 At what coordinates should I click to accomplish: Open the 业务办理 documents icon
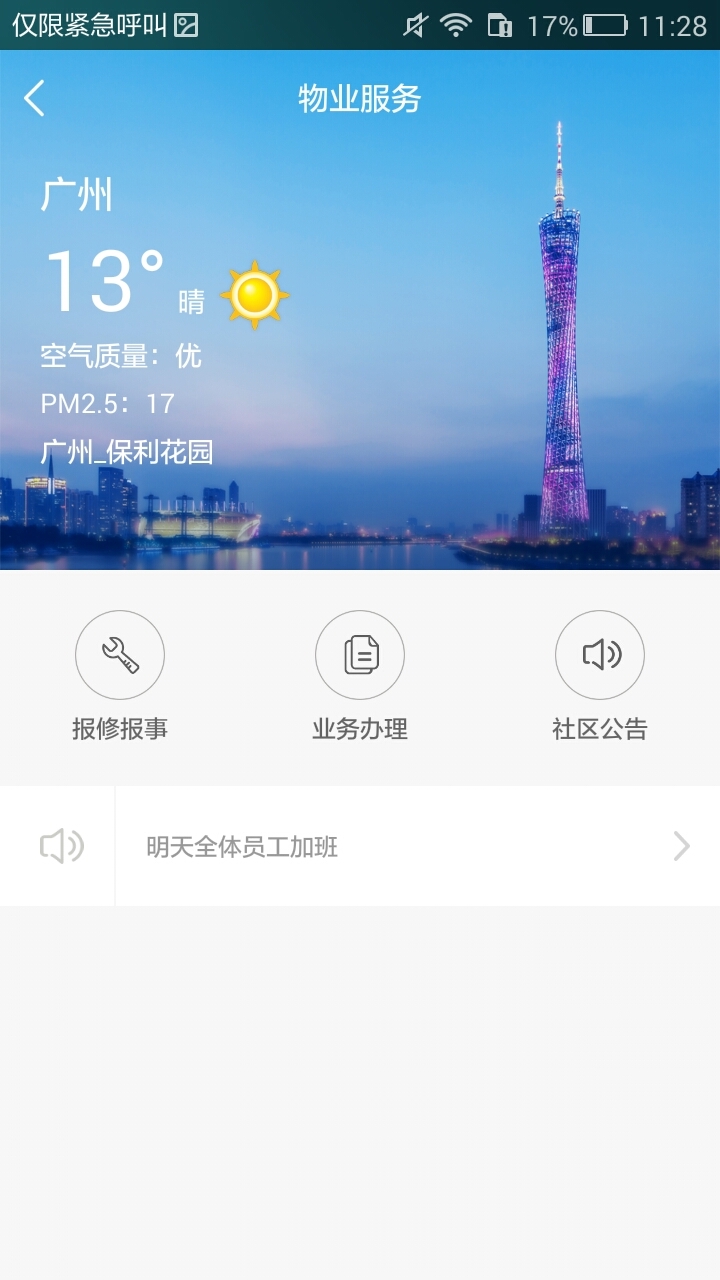pyautogui.click(x=360, y=654)
